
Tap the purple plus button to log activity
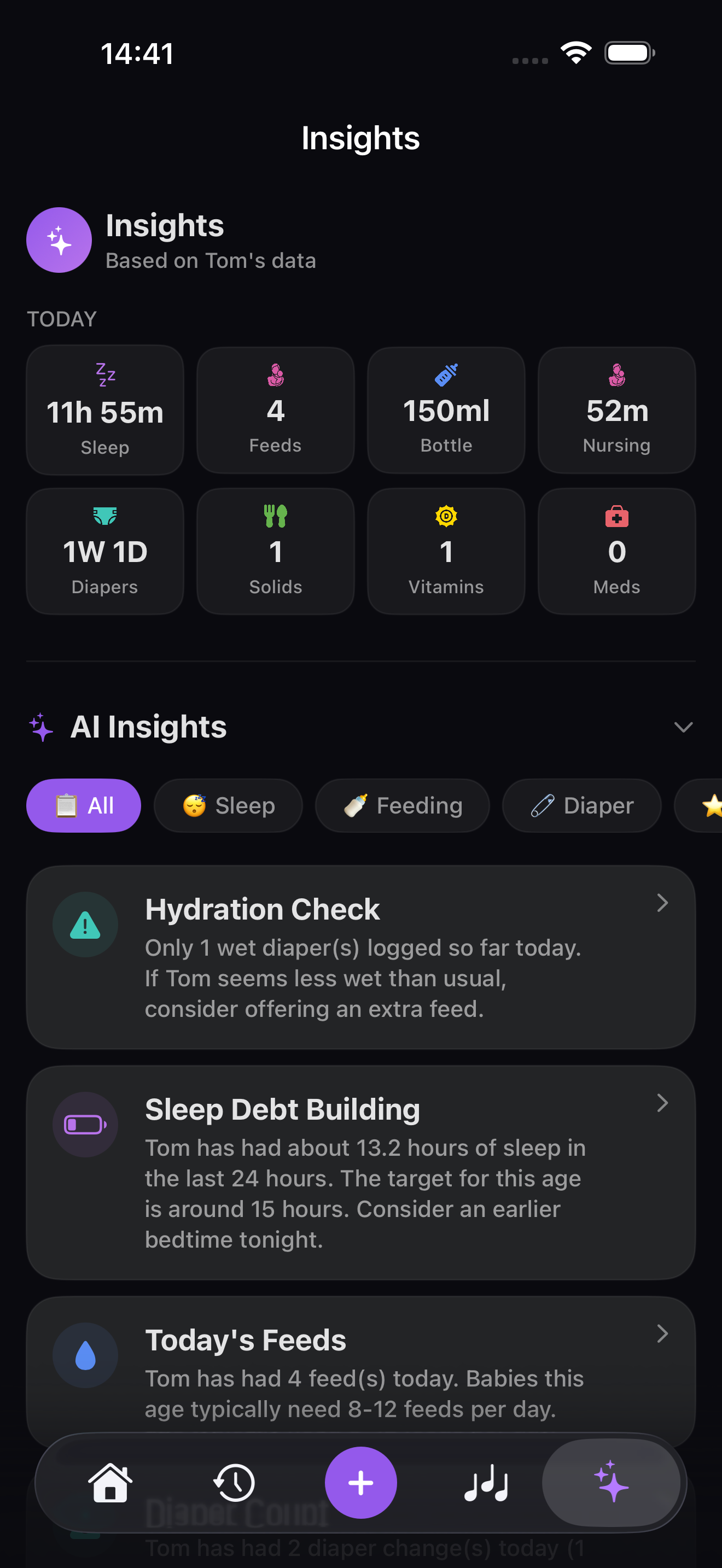(360, 1483)
